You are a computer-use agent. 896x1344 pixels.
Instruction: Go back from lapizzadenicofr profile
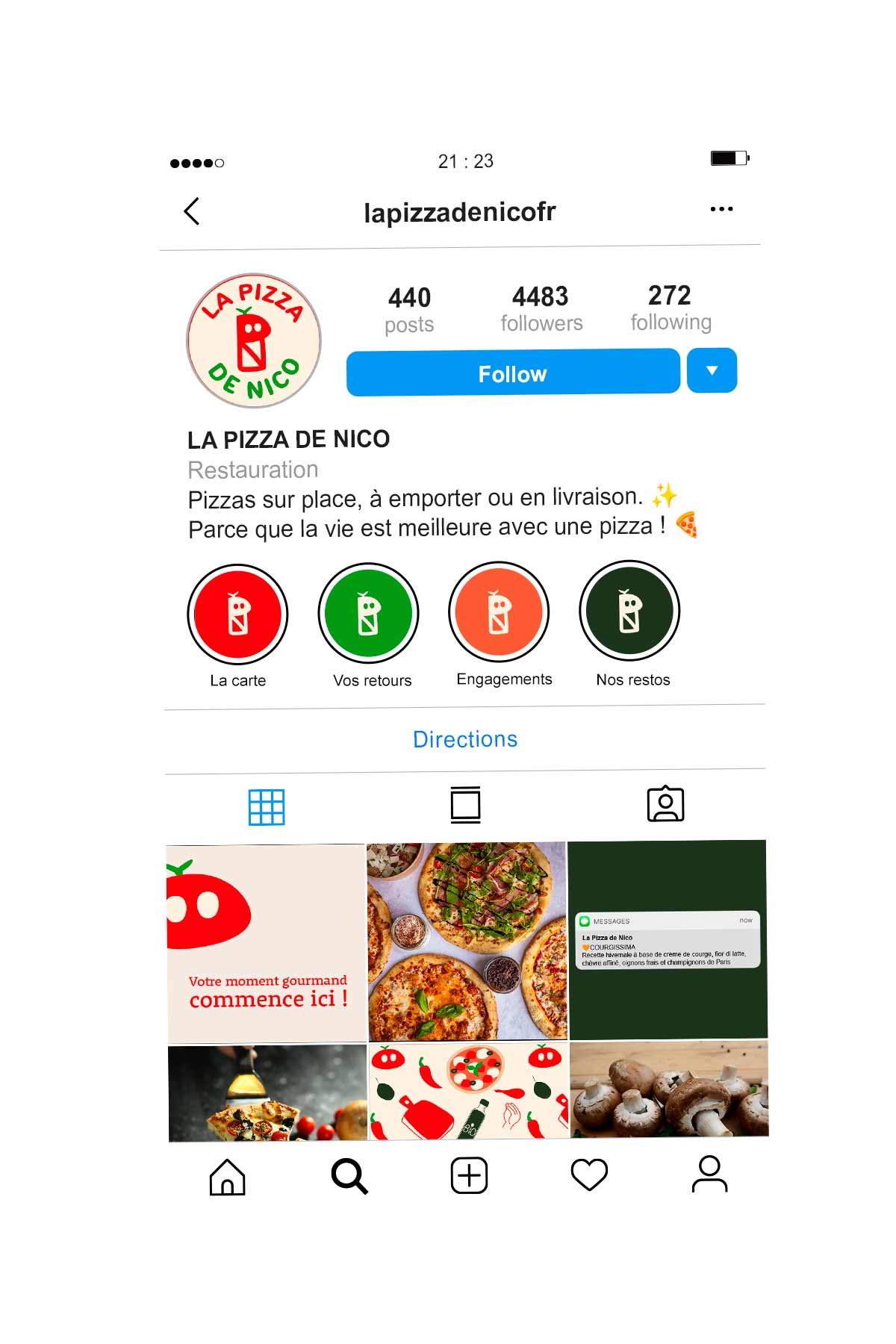pos(192,211)
